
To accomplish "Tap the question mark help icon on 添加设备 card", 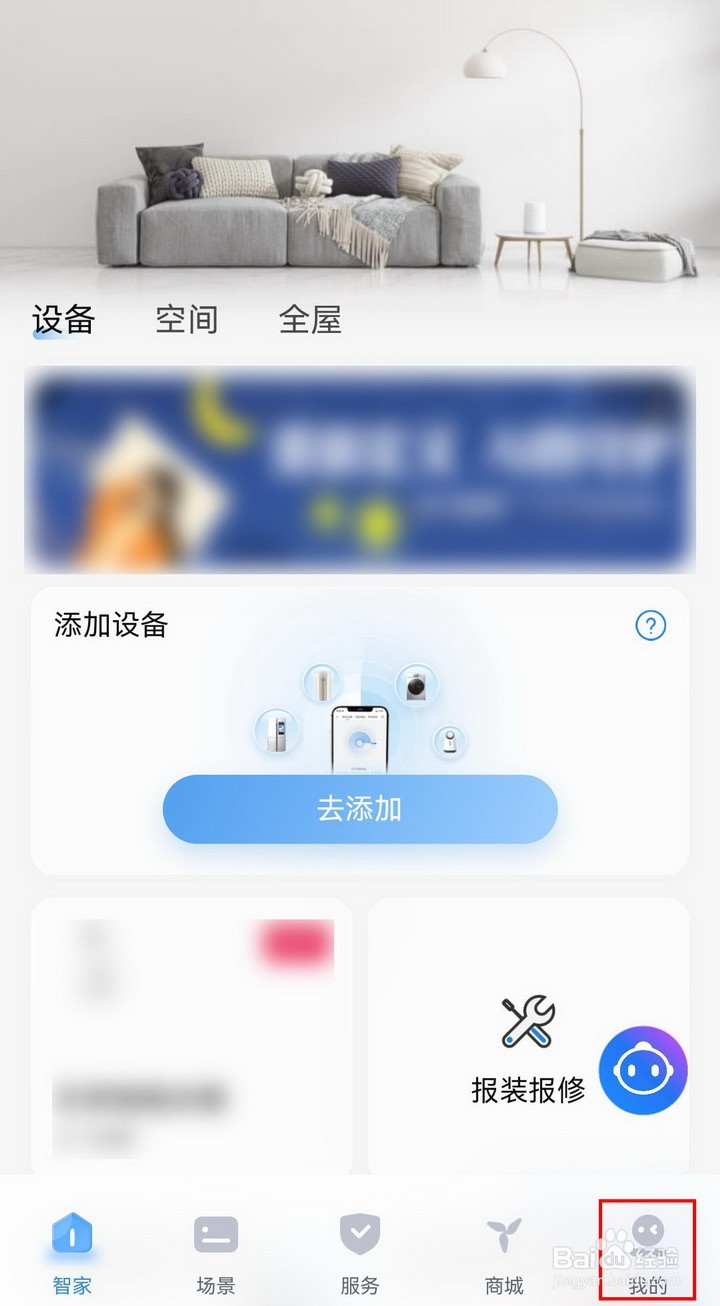I will (x=650, y=625).
